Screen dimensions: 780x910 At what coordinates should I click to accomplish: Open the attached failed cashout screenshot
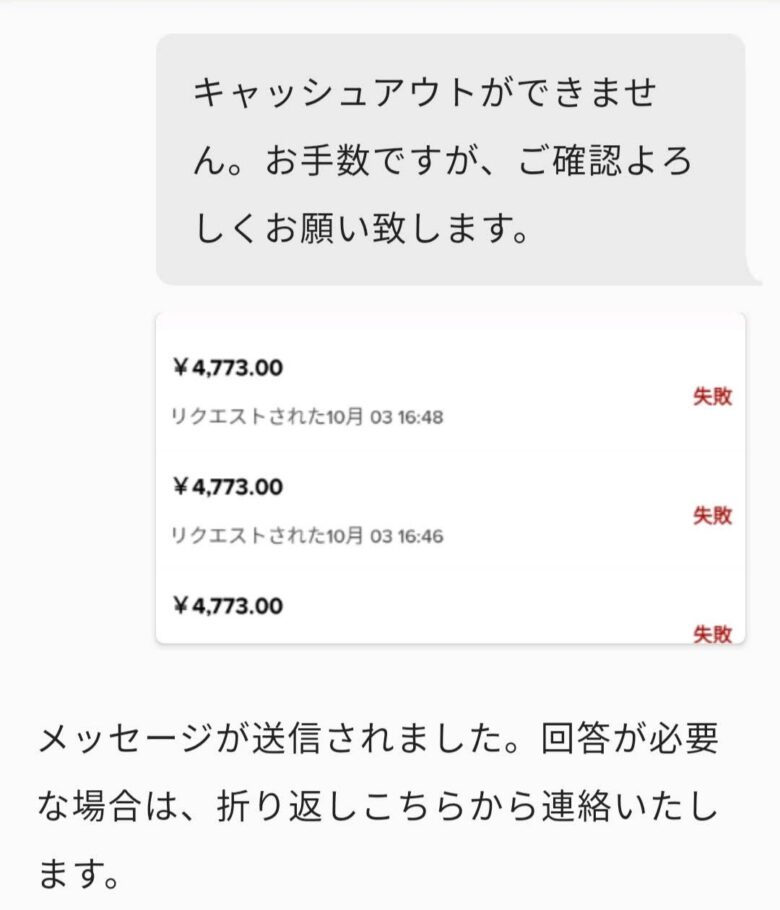pos(450,478)
